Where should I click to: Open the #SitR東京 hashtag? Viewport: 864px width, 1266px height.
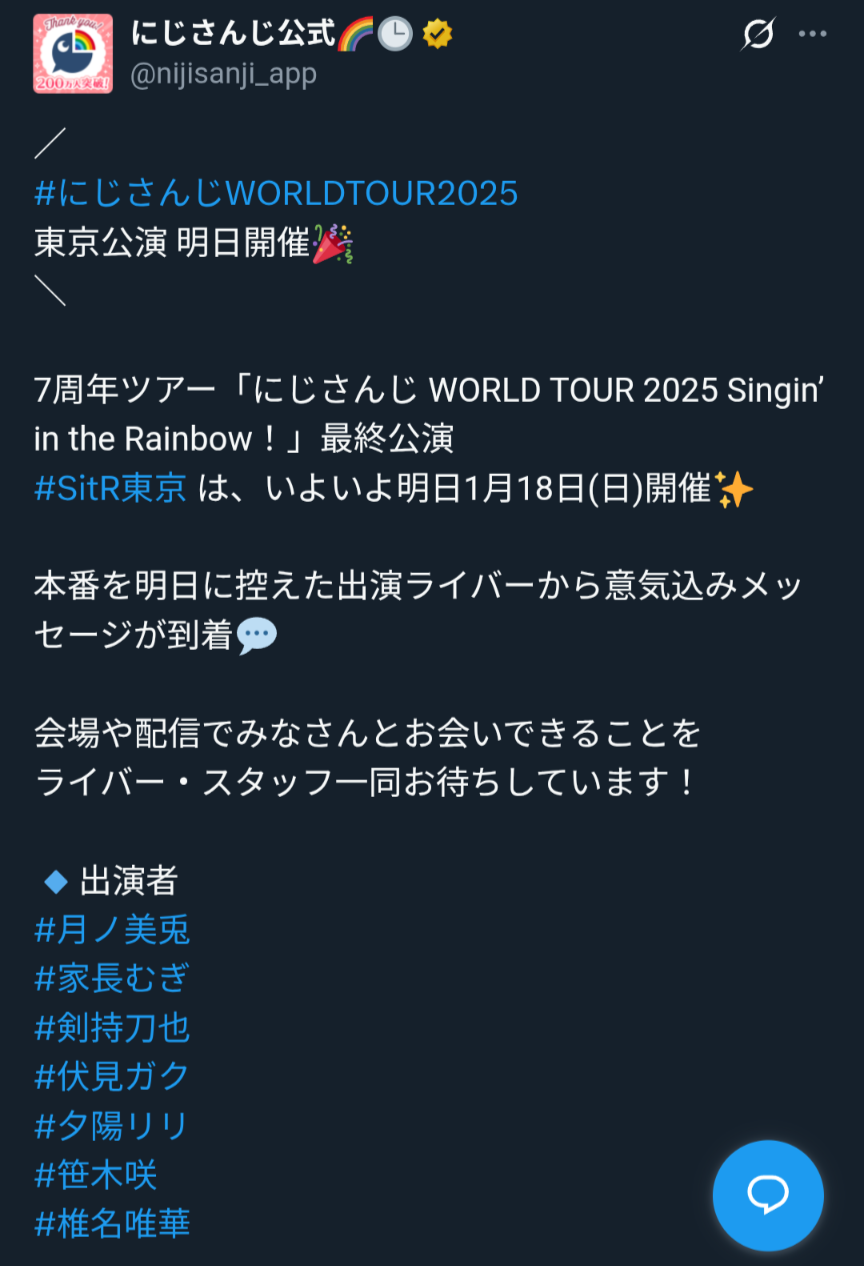[110, 489]
